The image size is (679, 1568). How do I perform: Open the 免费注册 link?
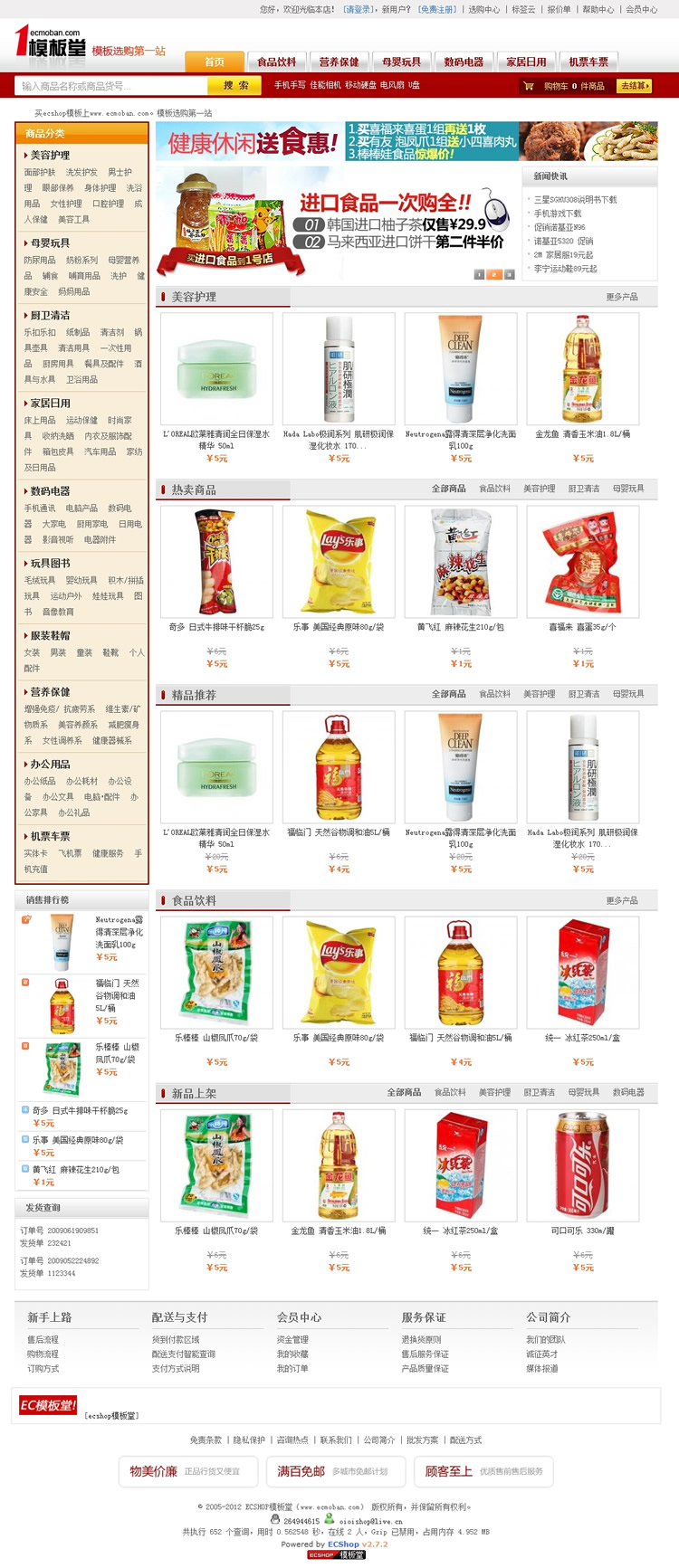tap(437, 9)
